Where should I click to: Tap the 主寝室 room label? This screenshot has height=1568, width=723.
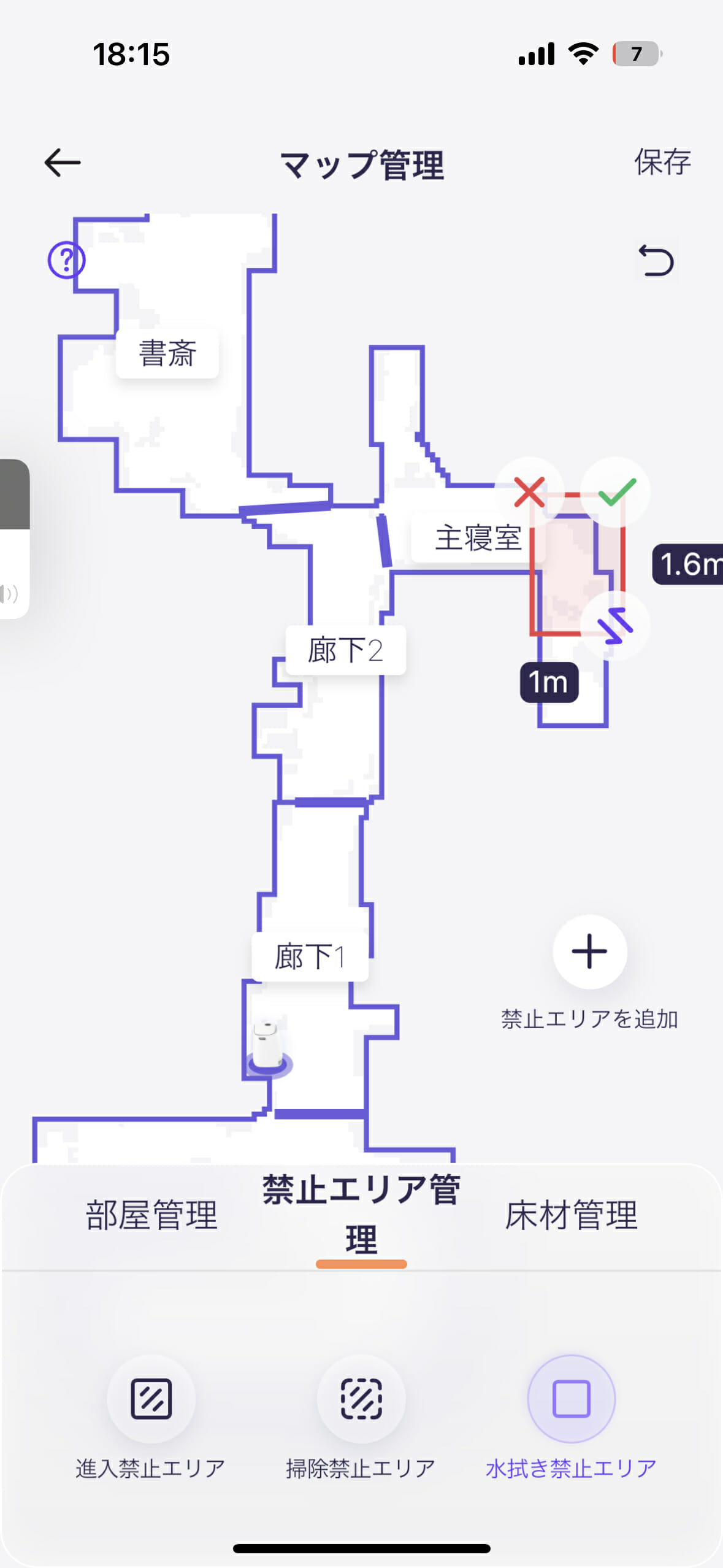[x=477, y=538]
